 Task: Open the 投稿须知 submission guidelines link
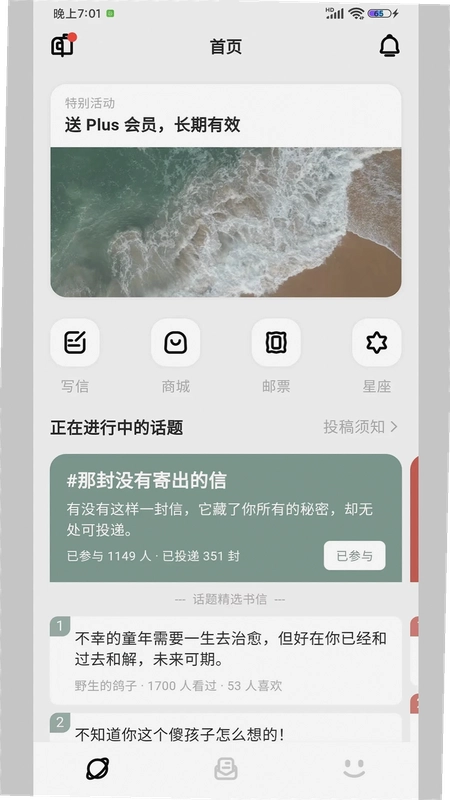pyautogui.click(x=360, y=427)
